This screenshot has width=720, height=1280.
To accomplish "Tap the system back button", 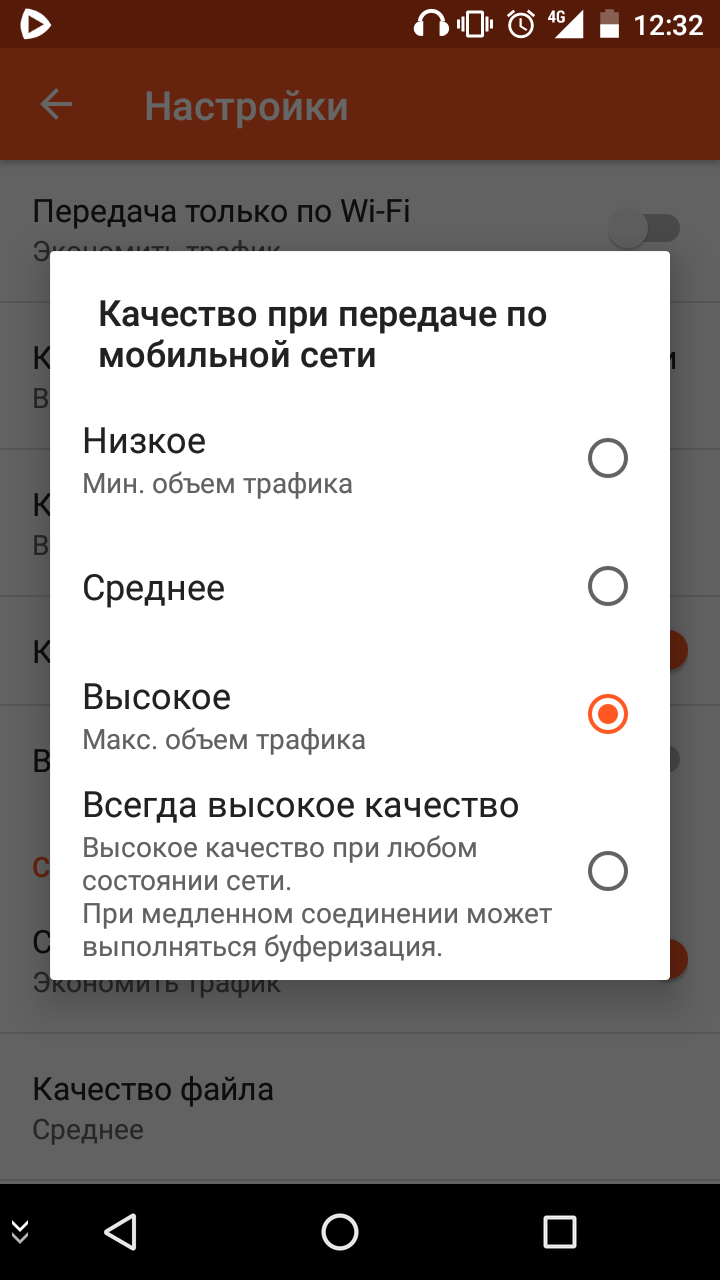I will pyautogui.click(x=121, y=1231).
